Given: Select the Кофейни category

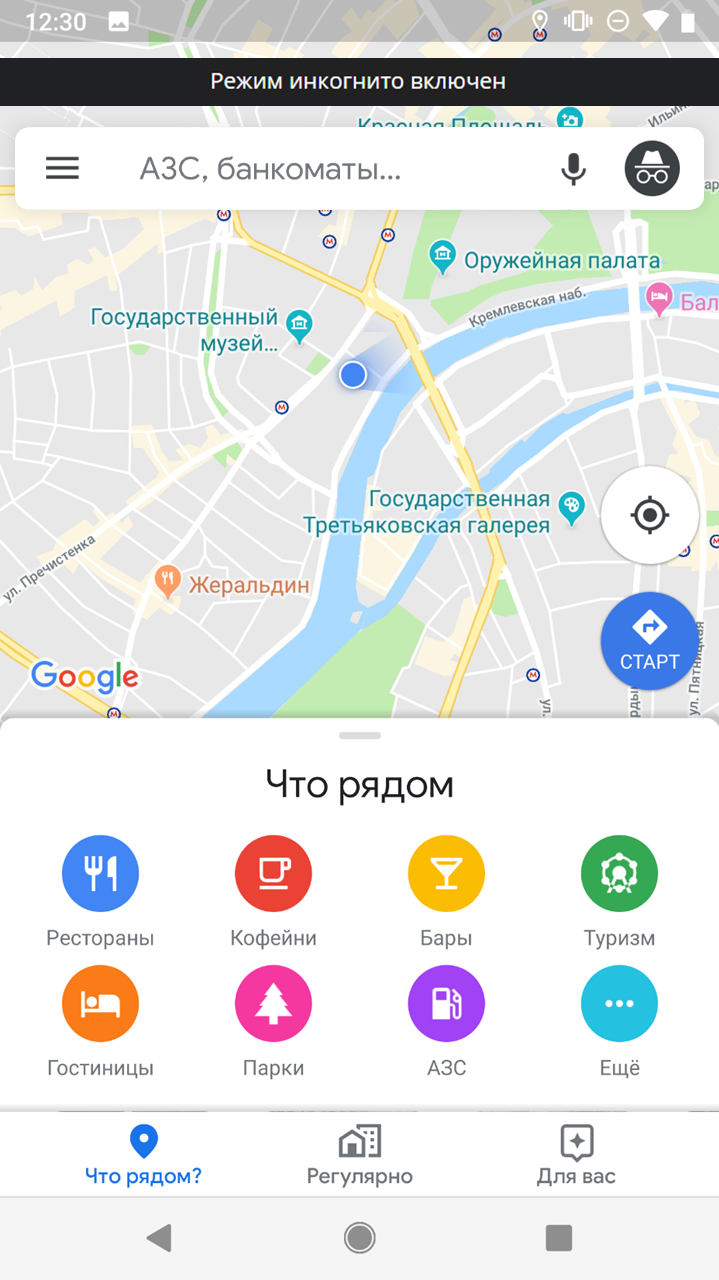Looking at the screenshot, I should [273, 874].
